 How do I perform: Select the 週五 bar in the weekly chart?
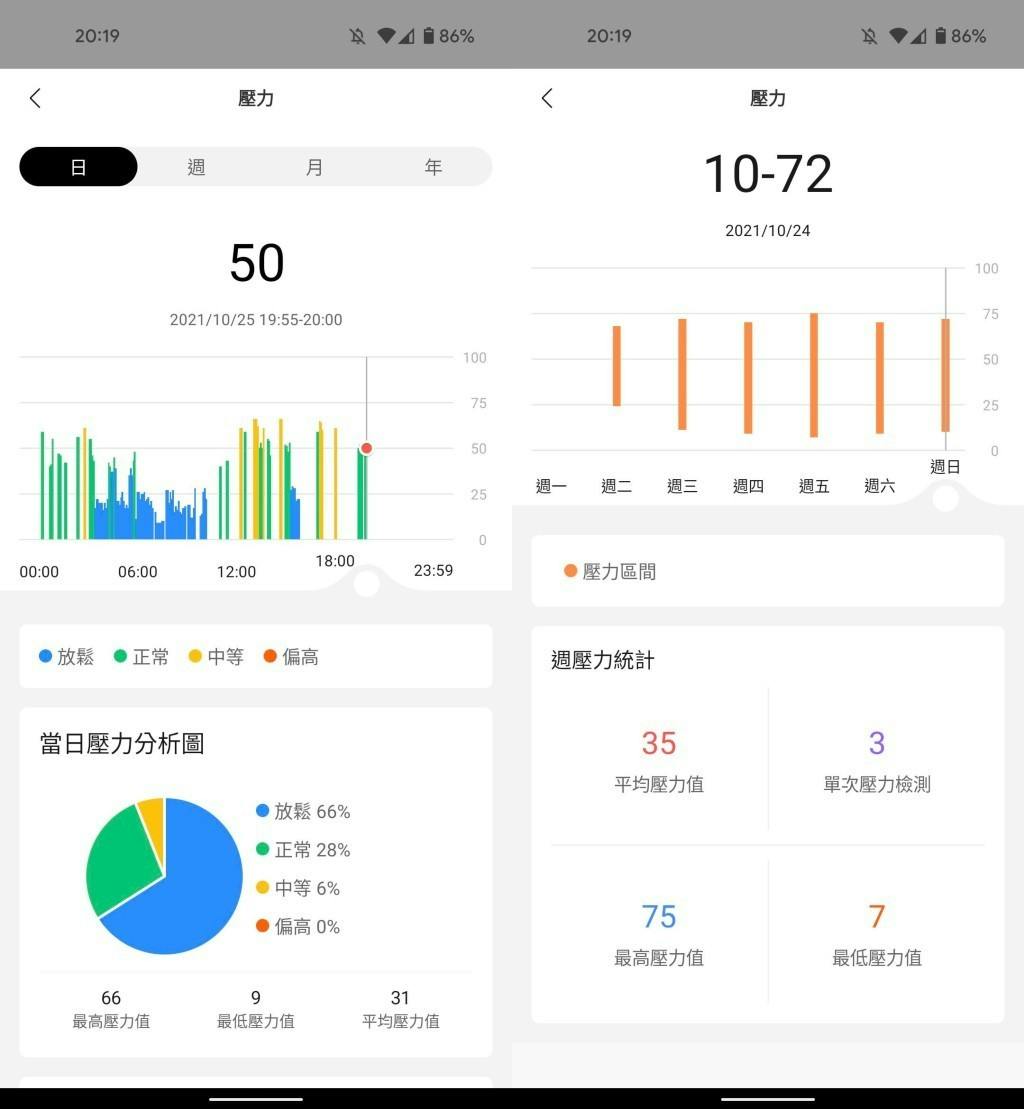(814, 375)
